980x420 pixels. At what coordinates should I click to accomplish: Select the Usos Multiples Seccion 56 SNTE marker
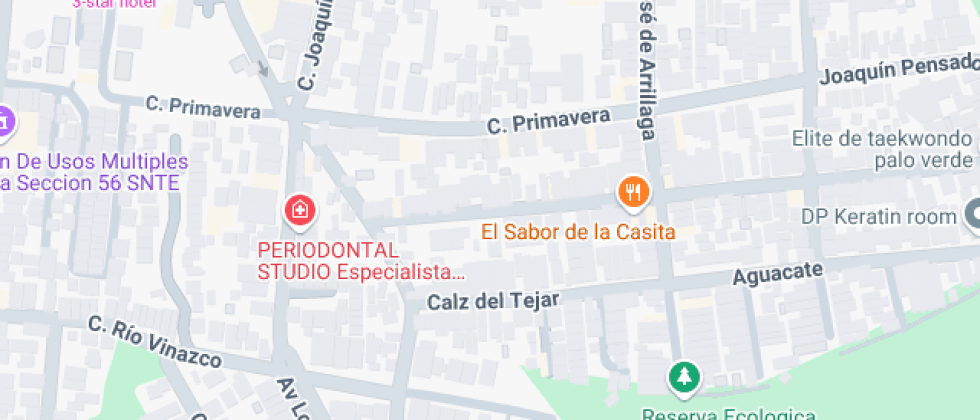point(5,122)
